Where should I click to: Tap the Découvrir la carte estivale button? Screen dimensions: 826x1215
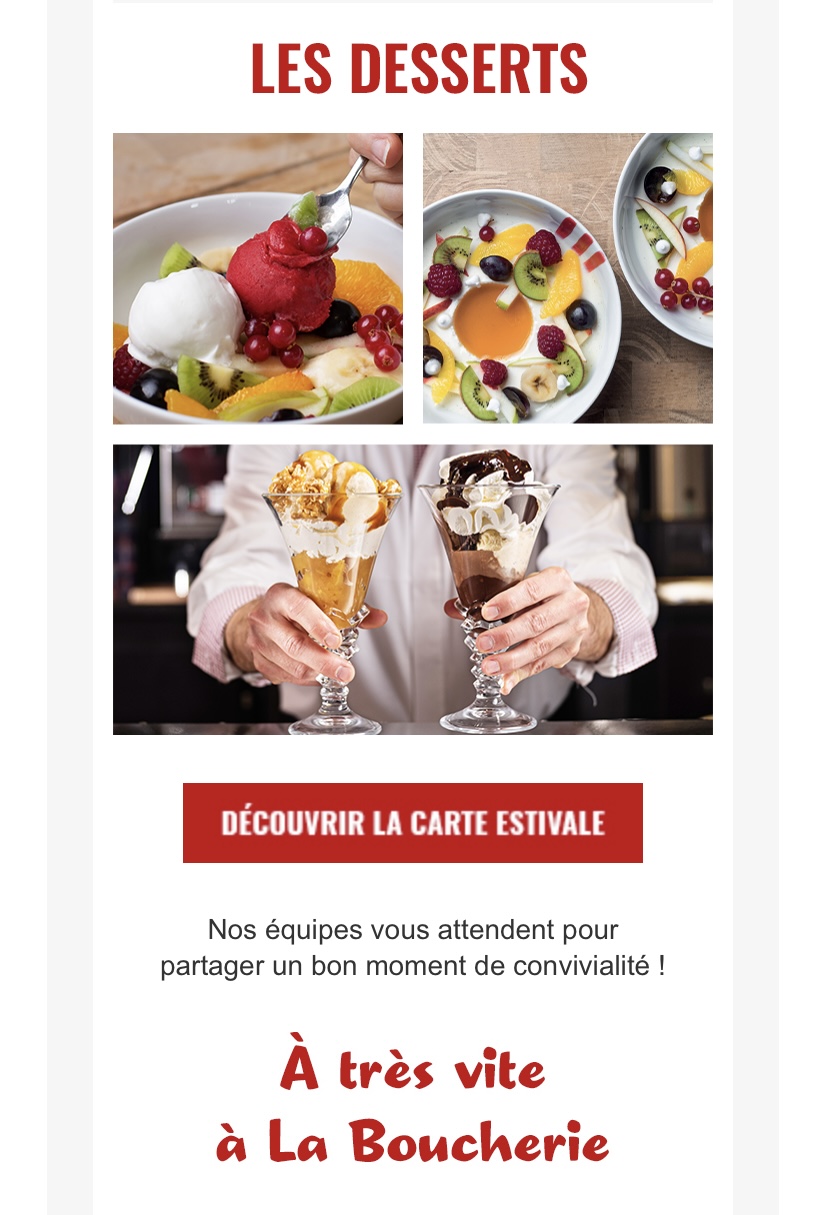[x=412, y=822]
